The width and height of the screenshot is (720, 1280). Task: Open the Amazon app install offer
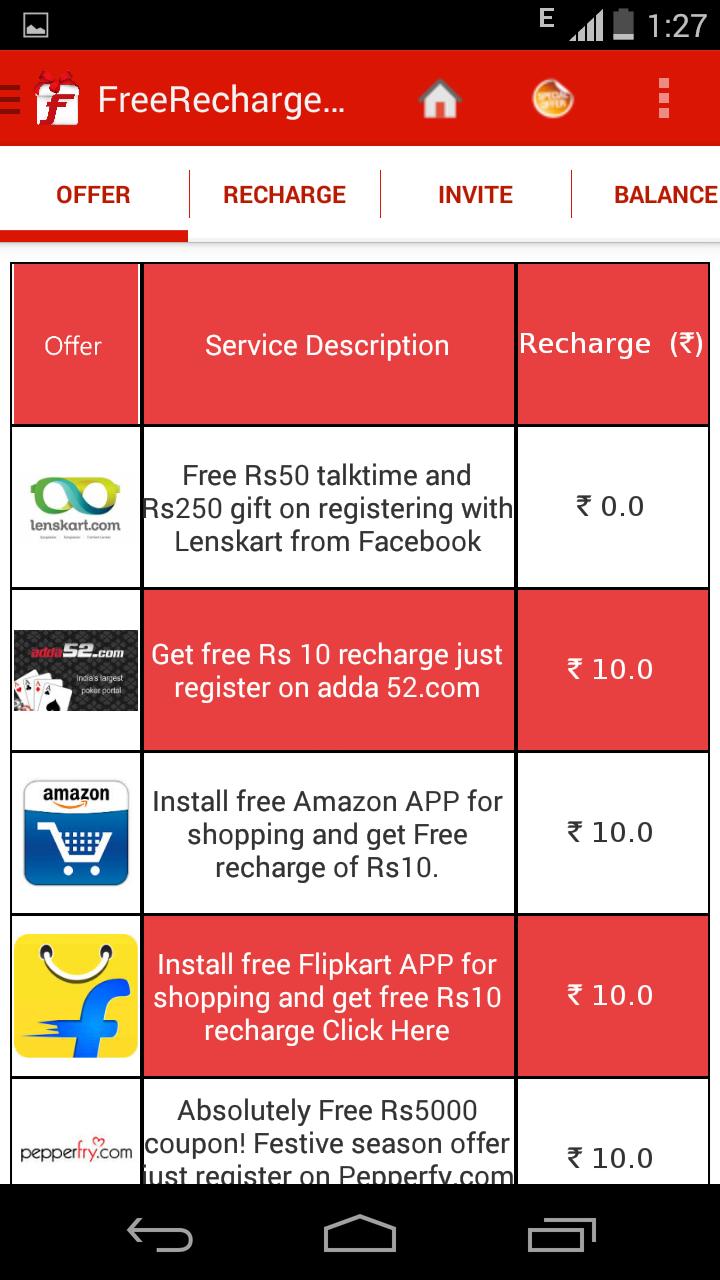coord(328,834)
